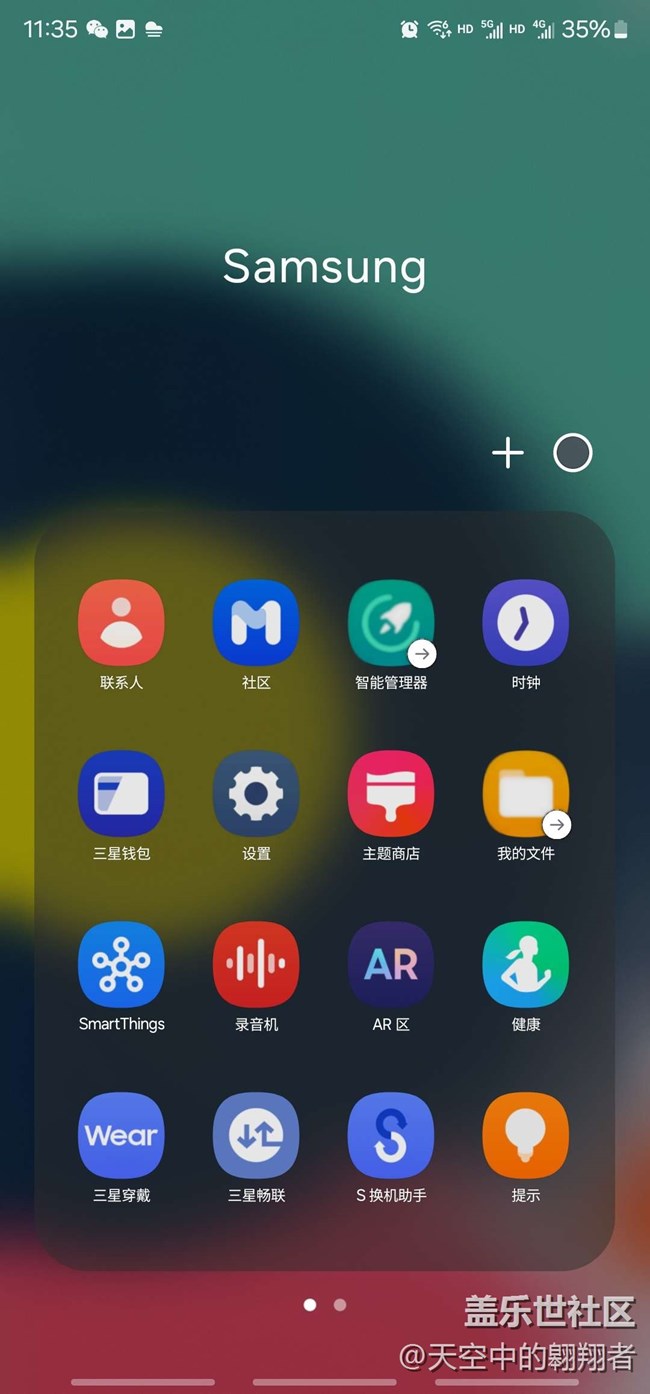Open the 联系人 contacts app

coord(121,623)
